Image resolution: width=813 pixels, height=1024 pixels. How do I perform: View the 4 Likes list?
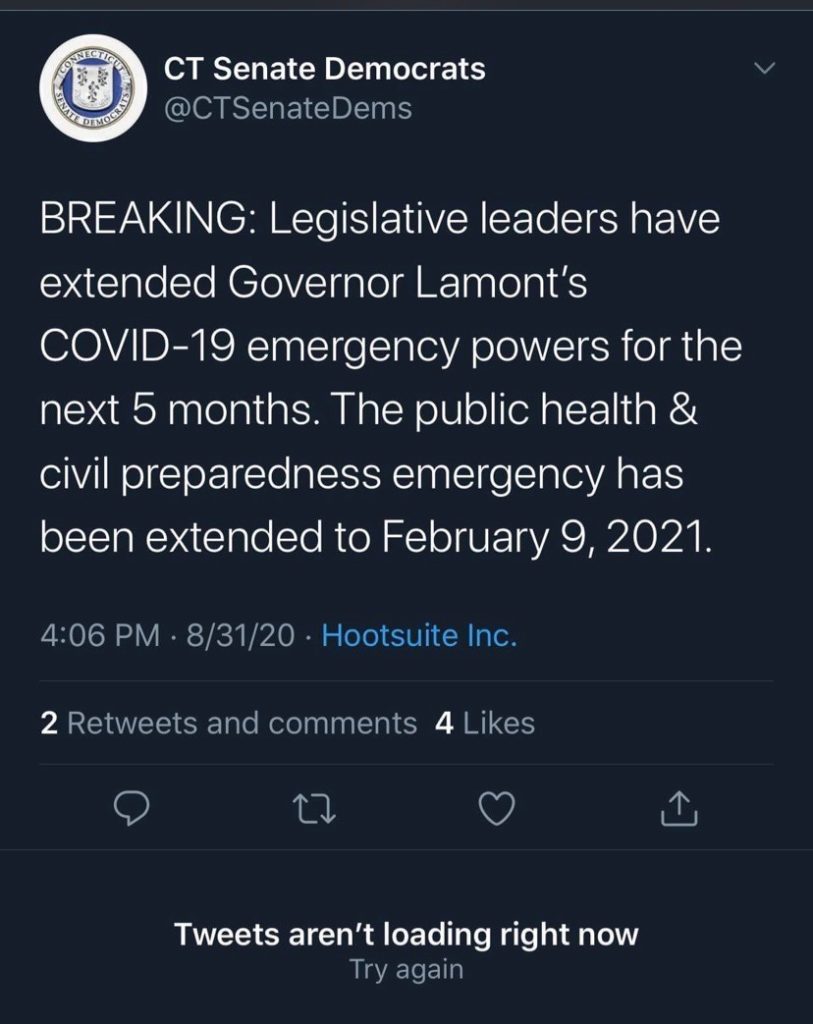pos(485,723)
